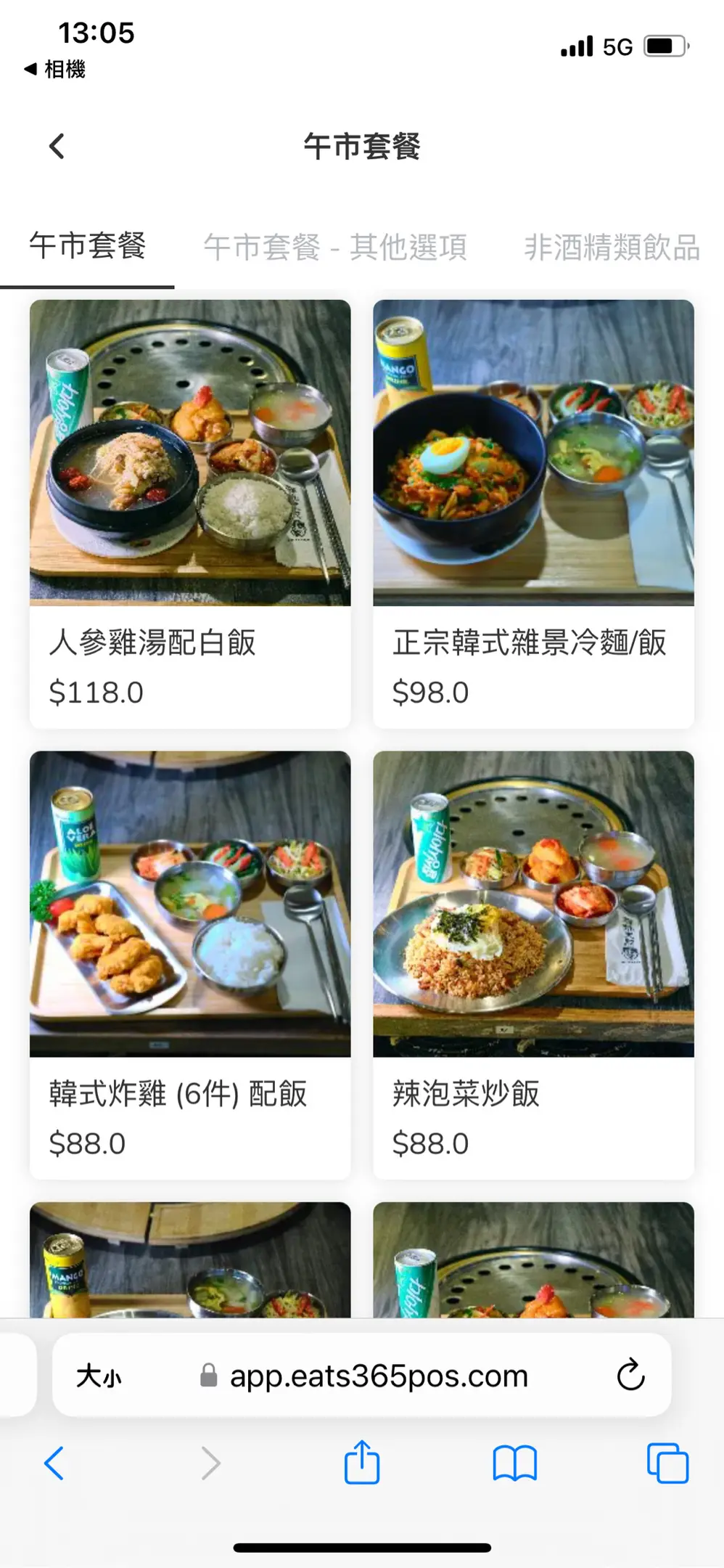The width and height of the screenshot is (724, 1568).
Task: Open the 人參雞湯配白飯 set
Action: point(190,513)
